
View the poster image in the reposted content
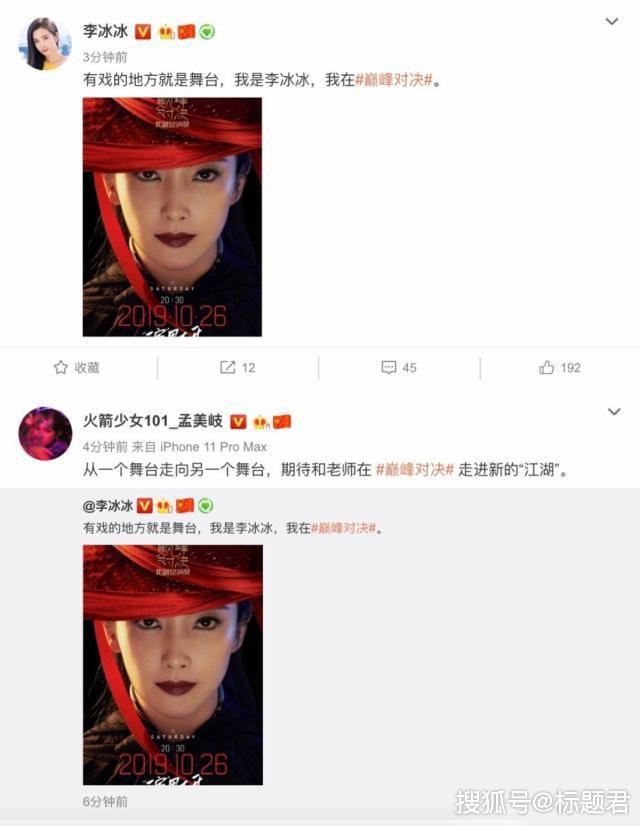(x=172, y=664)
